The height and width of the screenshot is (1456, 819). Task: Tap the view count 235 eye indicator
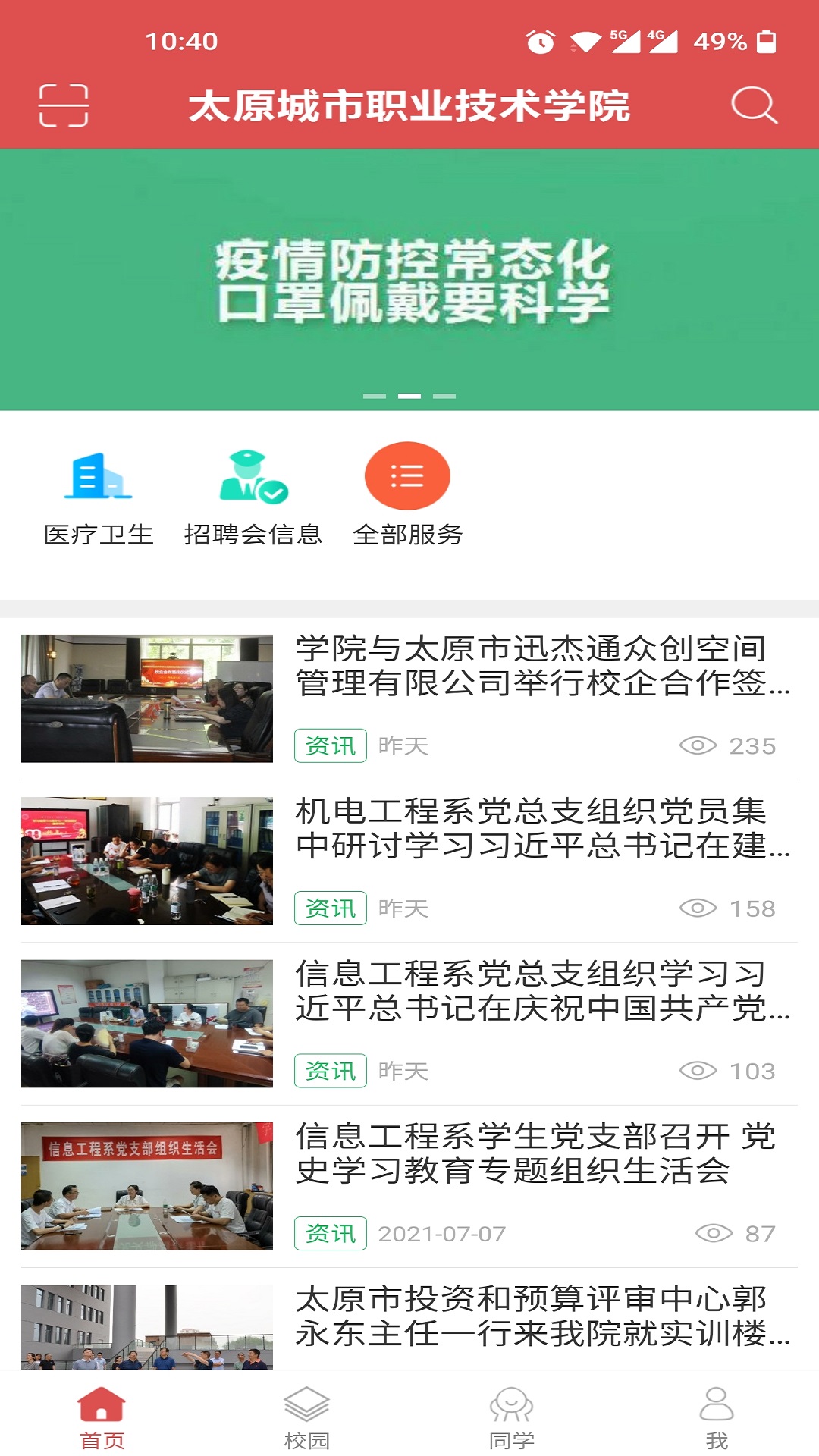pyautogui.click(x=728, y=745)
